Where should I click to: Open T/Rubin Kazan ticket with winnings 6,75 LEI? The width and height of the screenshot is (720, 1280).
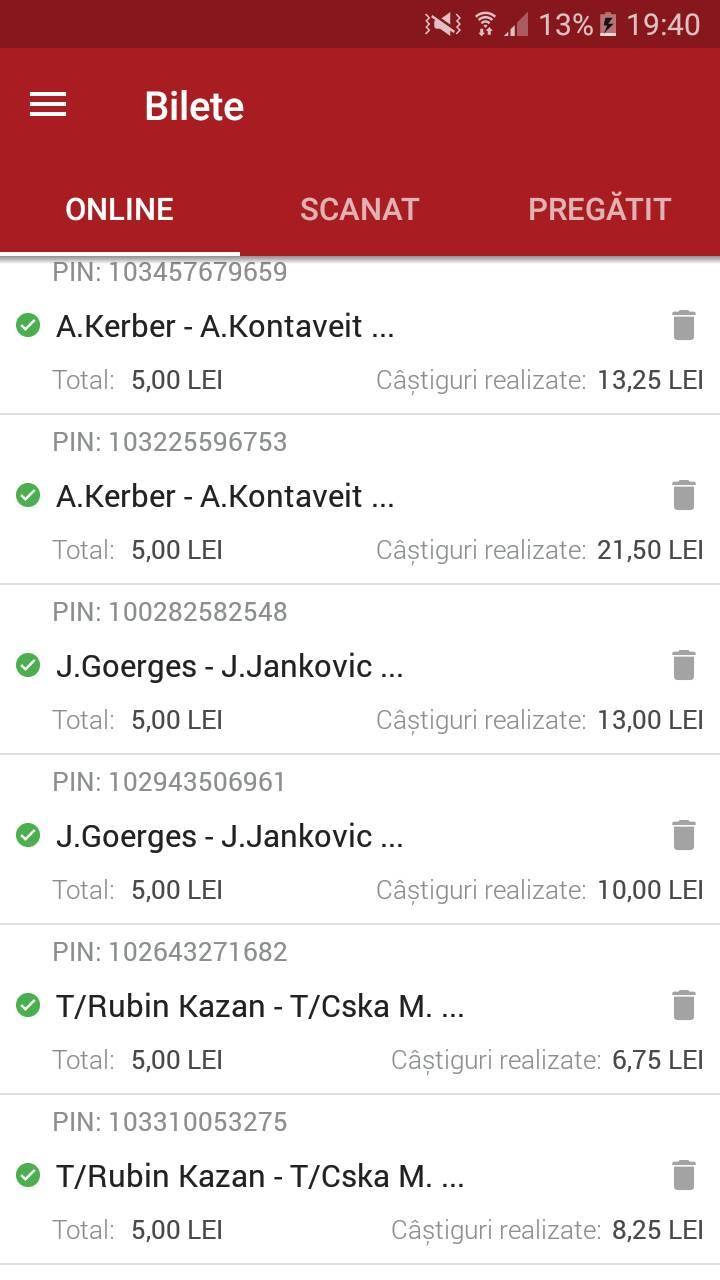tap(330, 1010)
